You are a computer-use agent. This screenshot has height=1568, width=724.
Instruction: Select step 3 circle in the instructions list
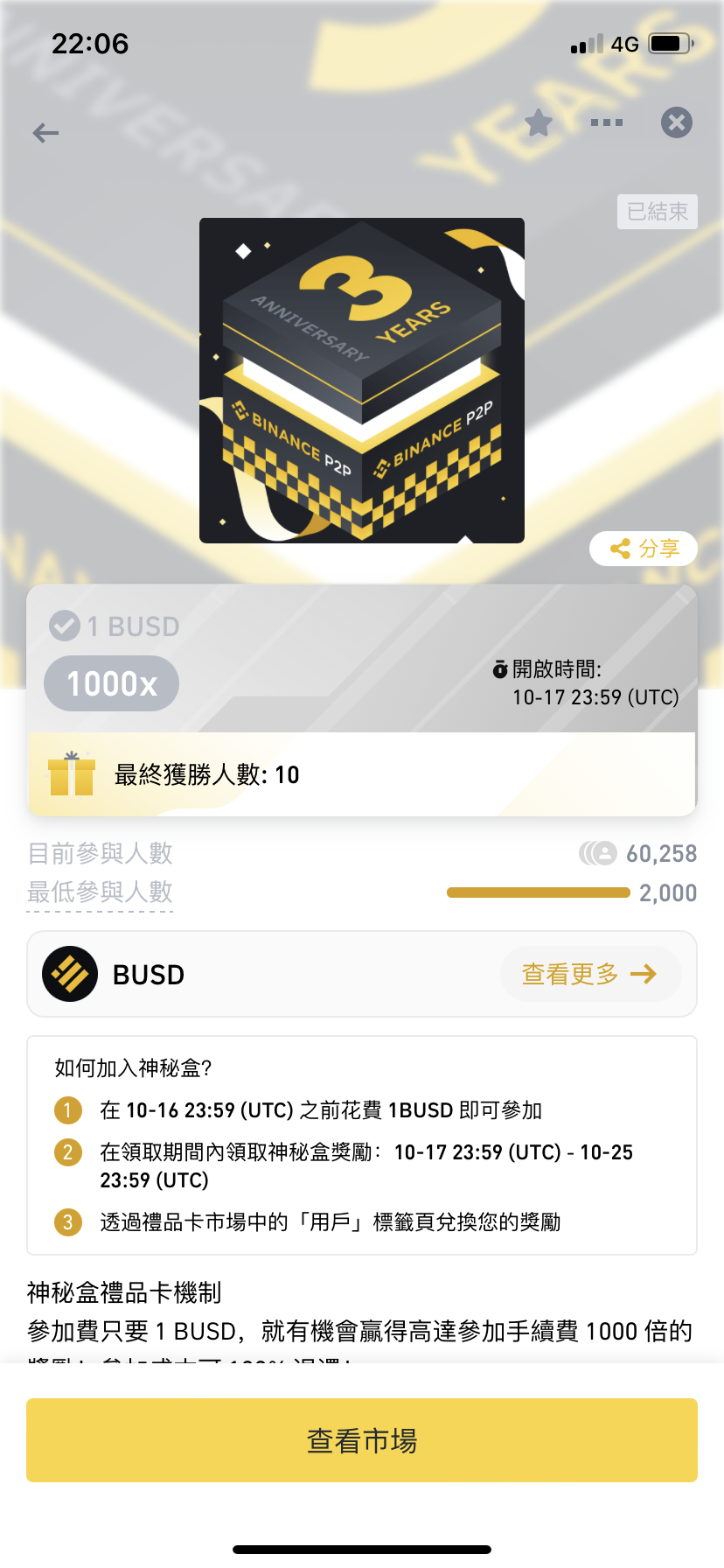(67, 1221)
